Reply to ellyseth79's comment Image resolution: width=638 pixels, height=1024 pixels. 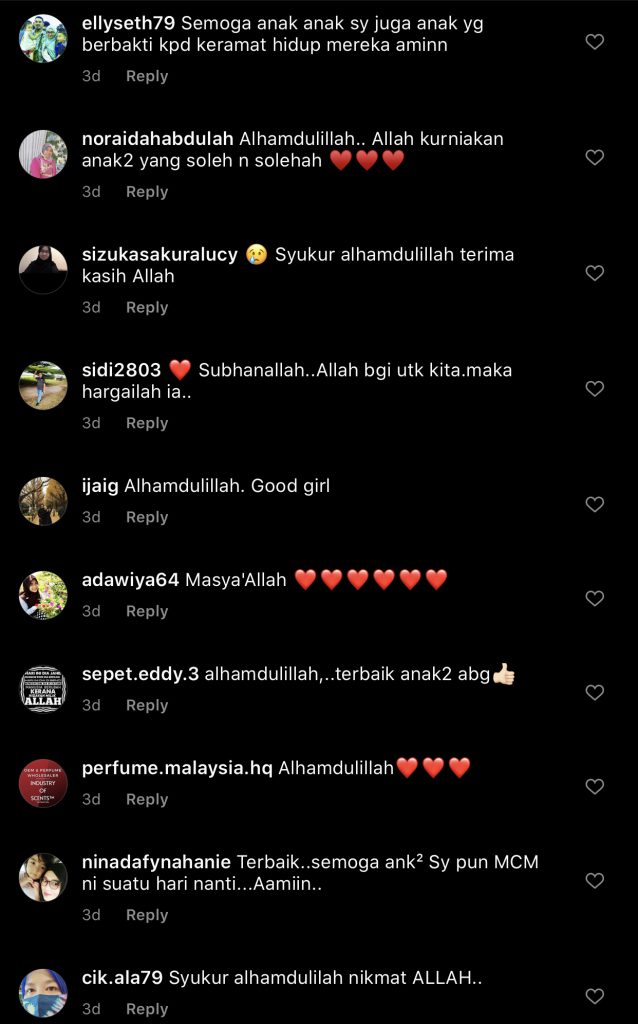click(x=147, y=76)
